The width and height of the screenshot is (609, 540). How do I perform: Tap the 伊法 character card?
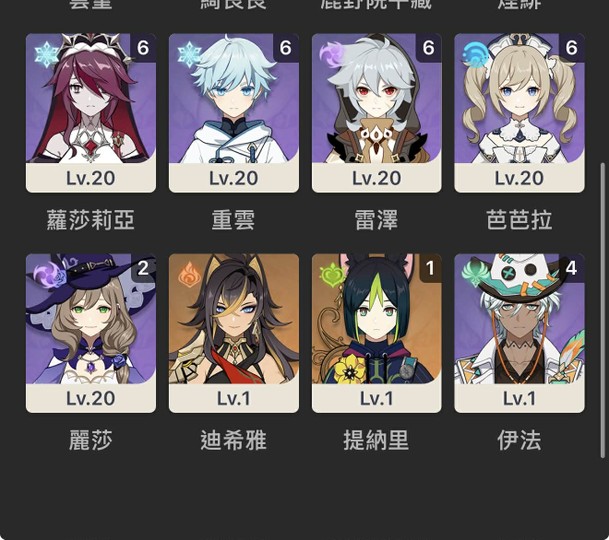pyautogui.click(x=520, y=333)
